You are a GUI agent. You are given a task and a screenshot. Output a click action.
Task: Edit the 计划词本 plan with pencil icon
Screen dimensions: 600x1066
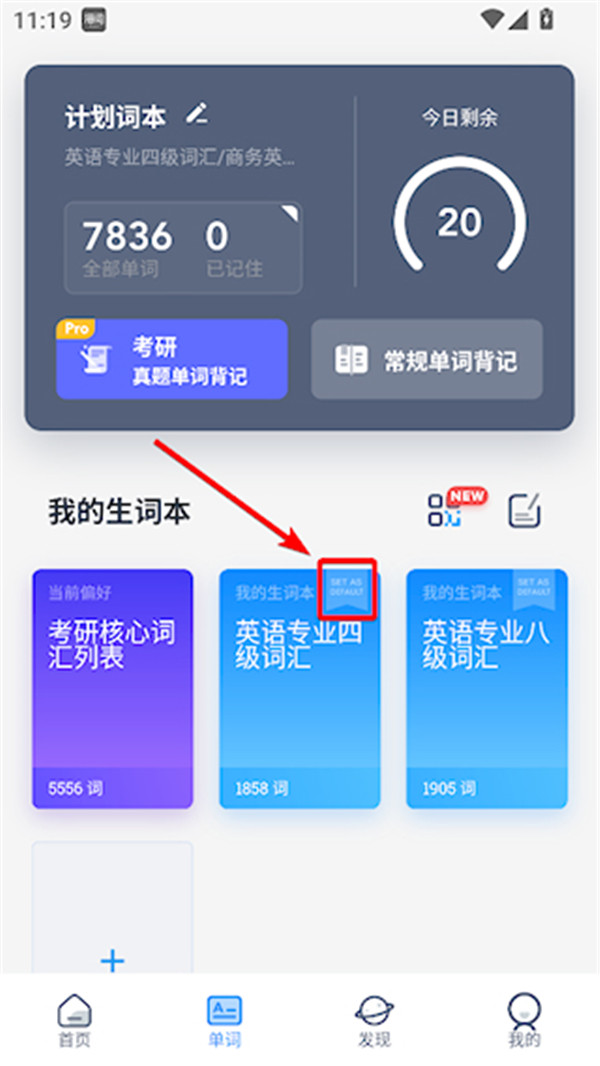pyautogui.click(x=197, y=115)
